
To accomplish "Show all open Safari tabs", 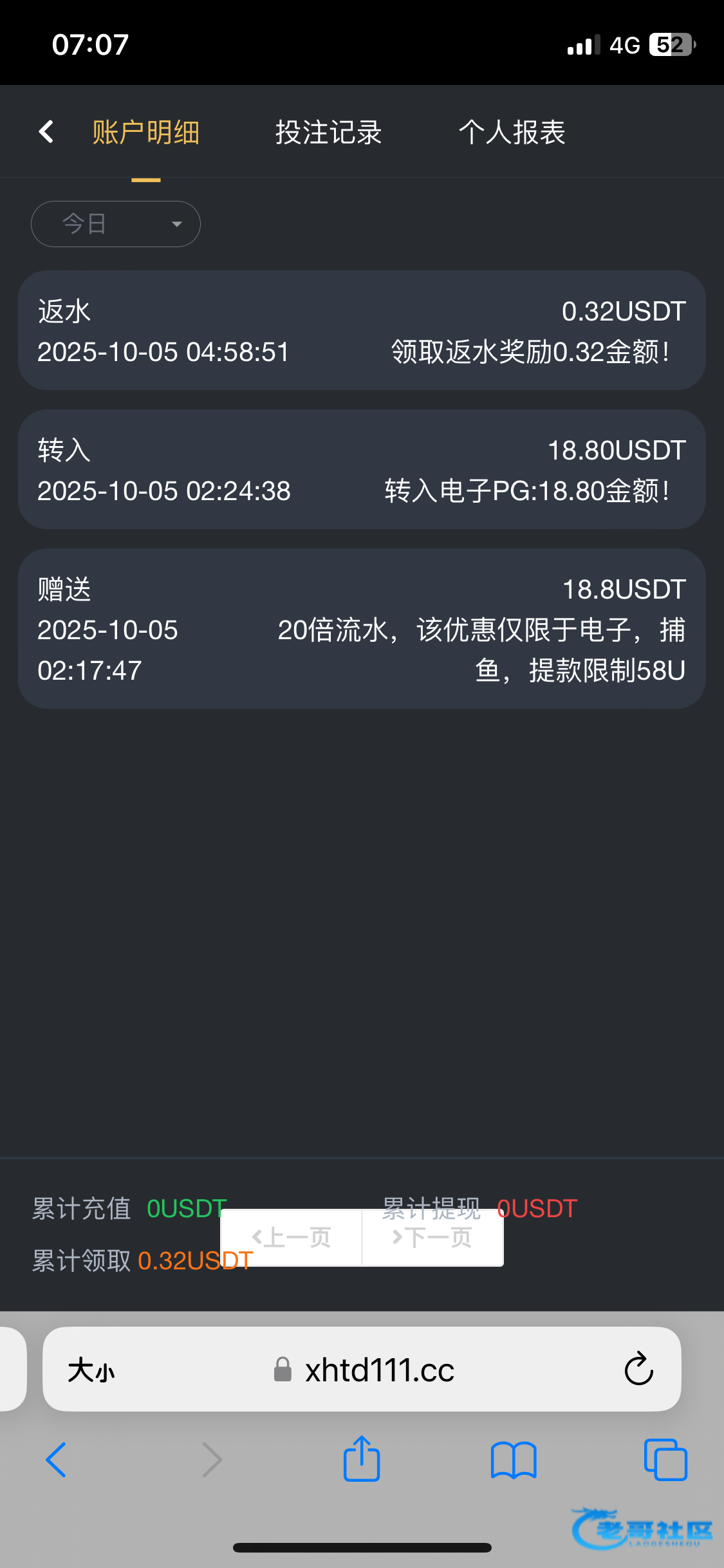I will 665,1460.
